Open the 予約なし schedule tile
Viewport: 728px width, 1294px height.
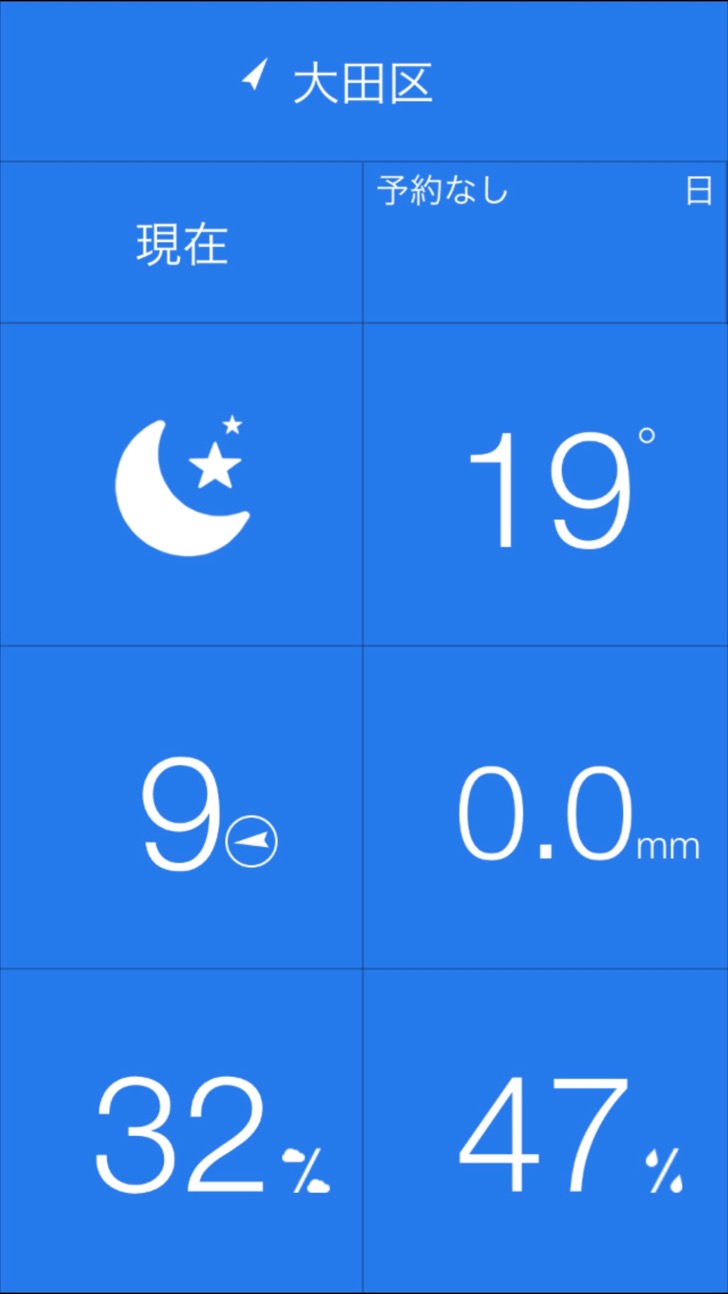pyautogui.click(x=545, y=243)
